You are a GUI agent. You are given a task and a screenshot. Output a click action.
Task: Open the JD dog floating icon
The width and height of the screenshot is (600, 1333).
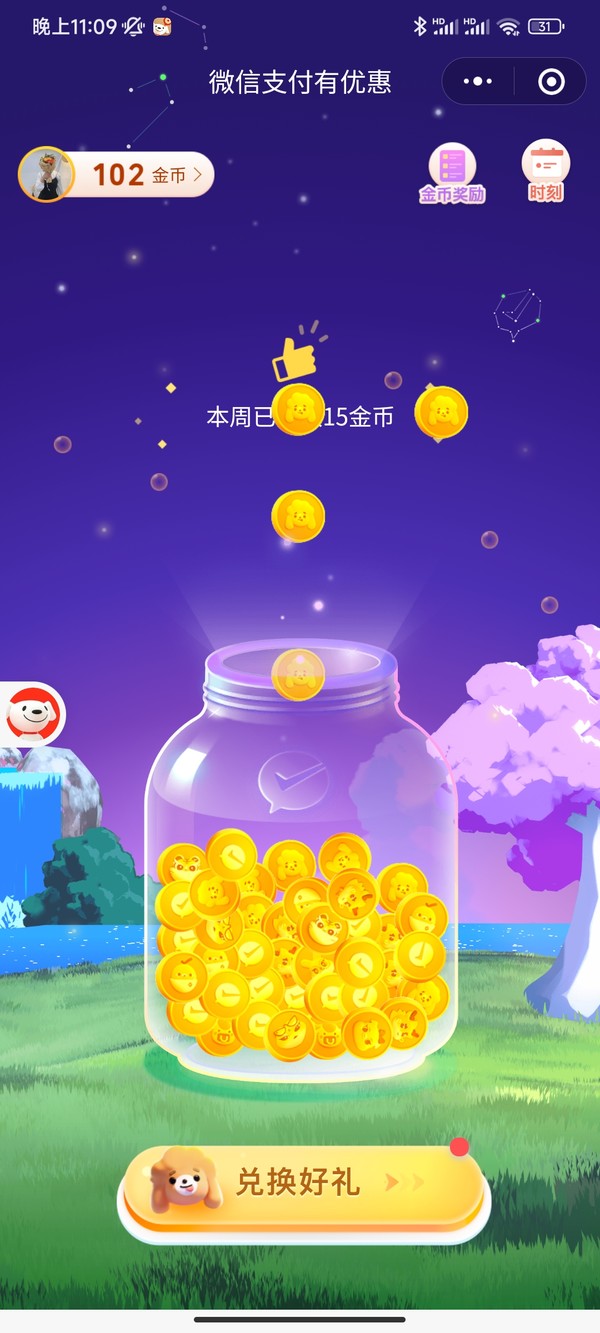pos(33,714)
